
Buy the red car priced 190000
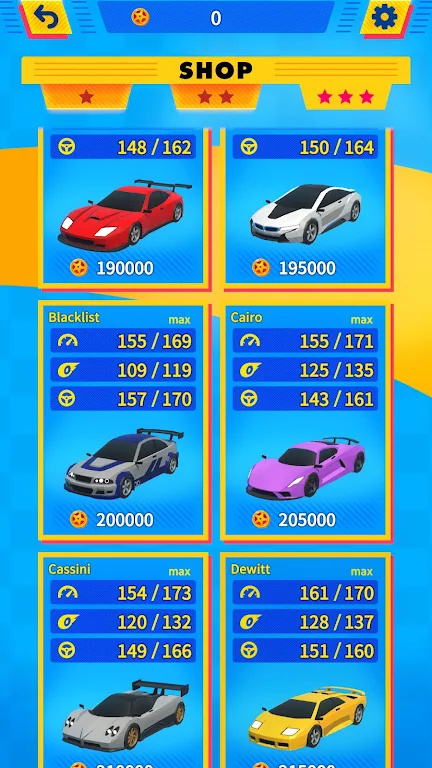123,208
